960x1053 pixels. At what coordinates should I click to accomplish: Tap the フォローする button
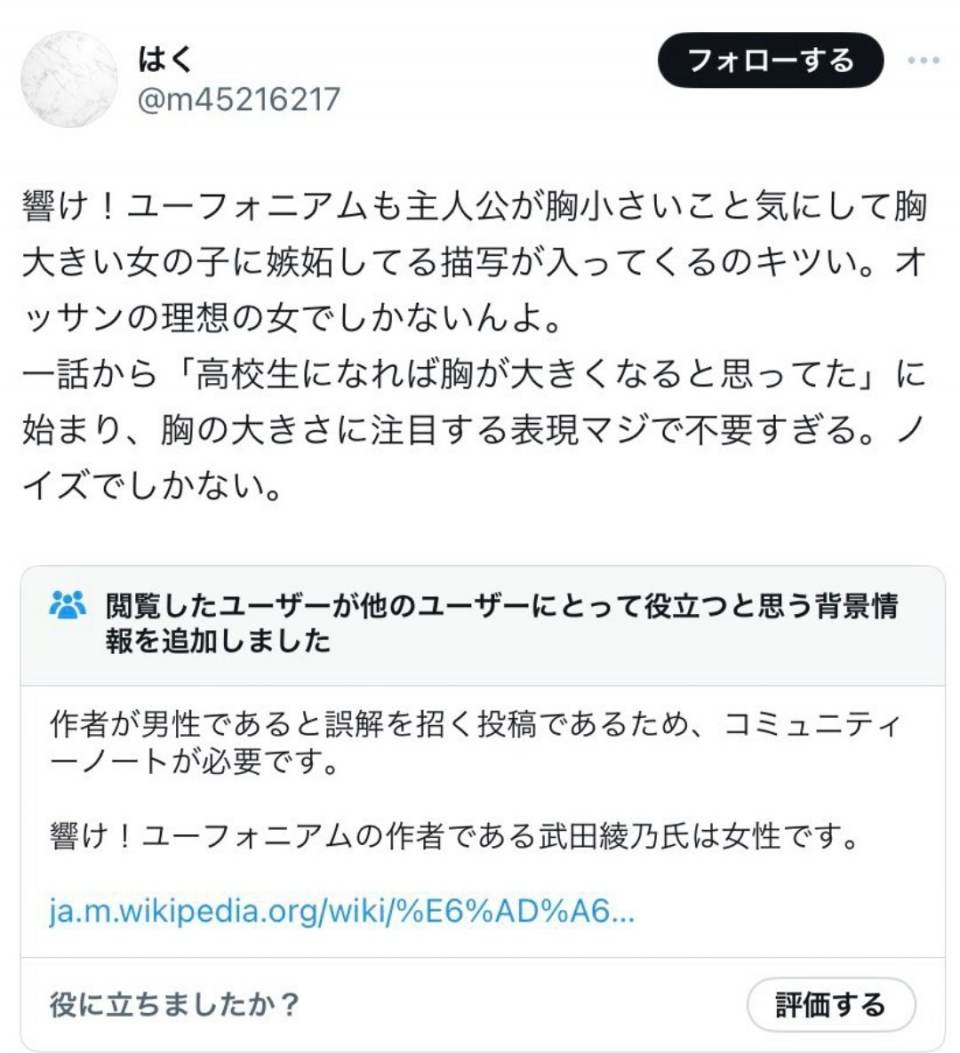click(770, 61)
